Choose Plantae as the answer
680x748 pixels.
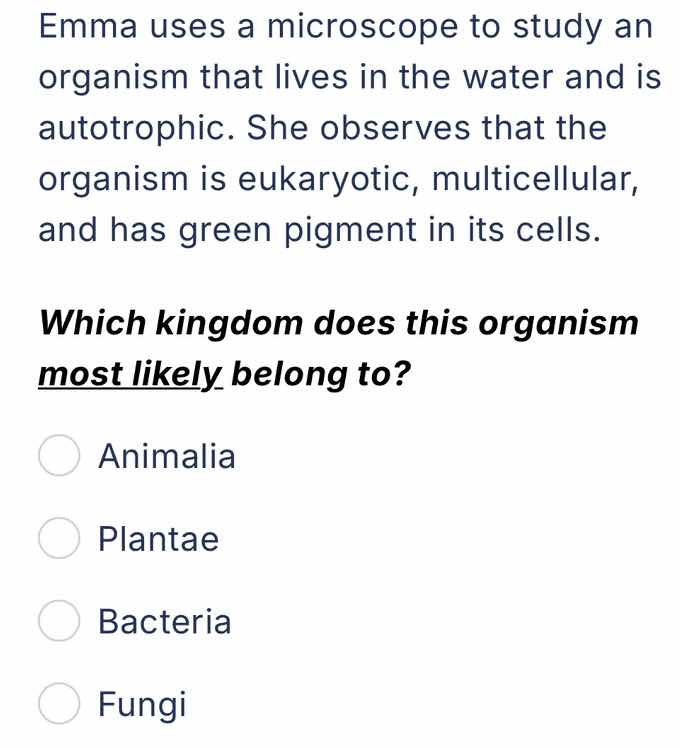(59, 540)
